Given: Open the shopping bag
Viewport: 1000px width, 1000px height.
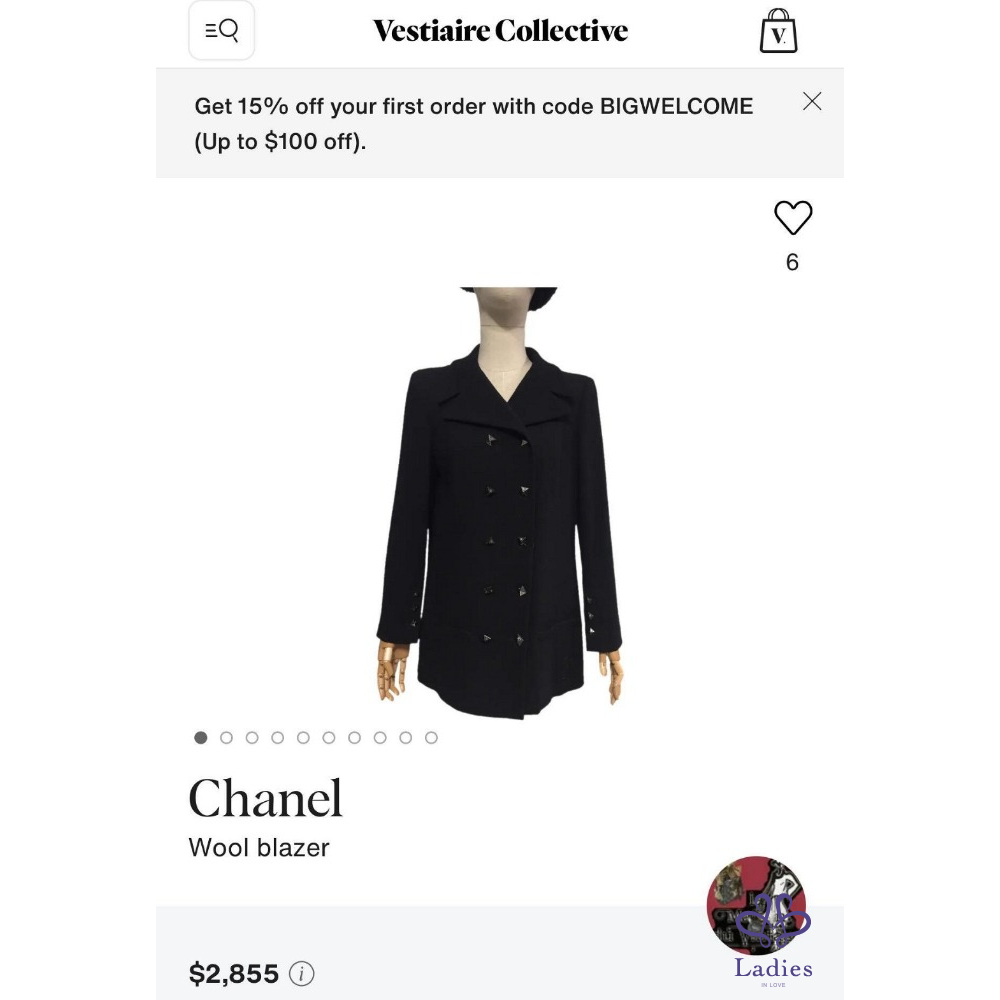Looking at the screenshot, I should pos(778,31).
